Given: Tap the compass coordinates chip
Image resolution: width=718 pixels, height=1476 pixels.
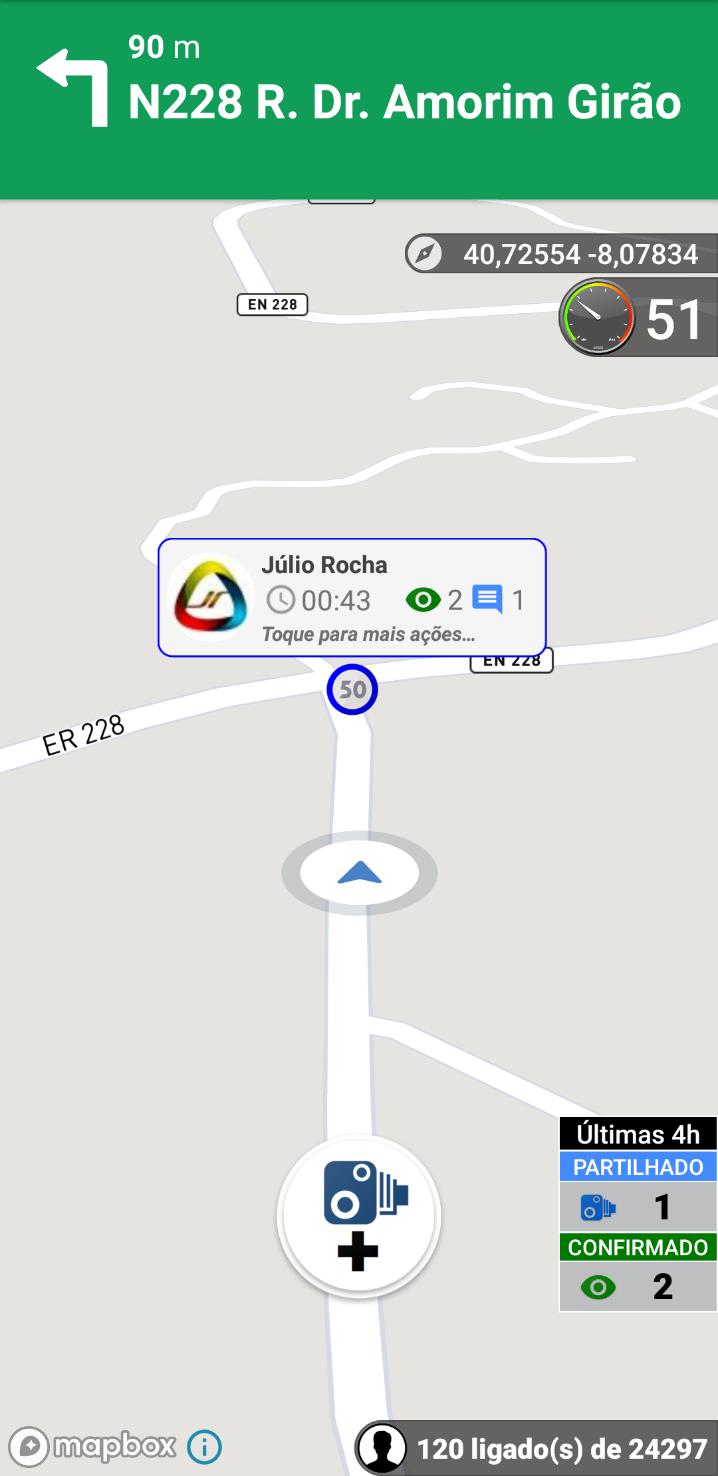Looking at the screenshot, I should pyautogui.click(x=562, y=254).
